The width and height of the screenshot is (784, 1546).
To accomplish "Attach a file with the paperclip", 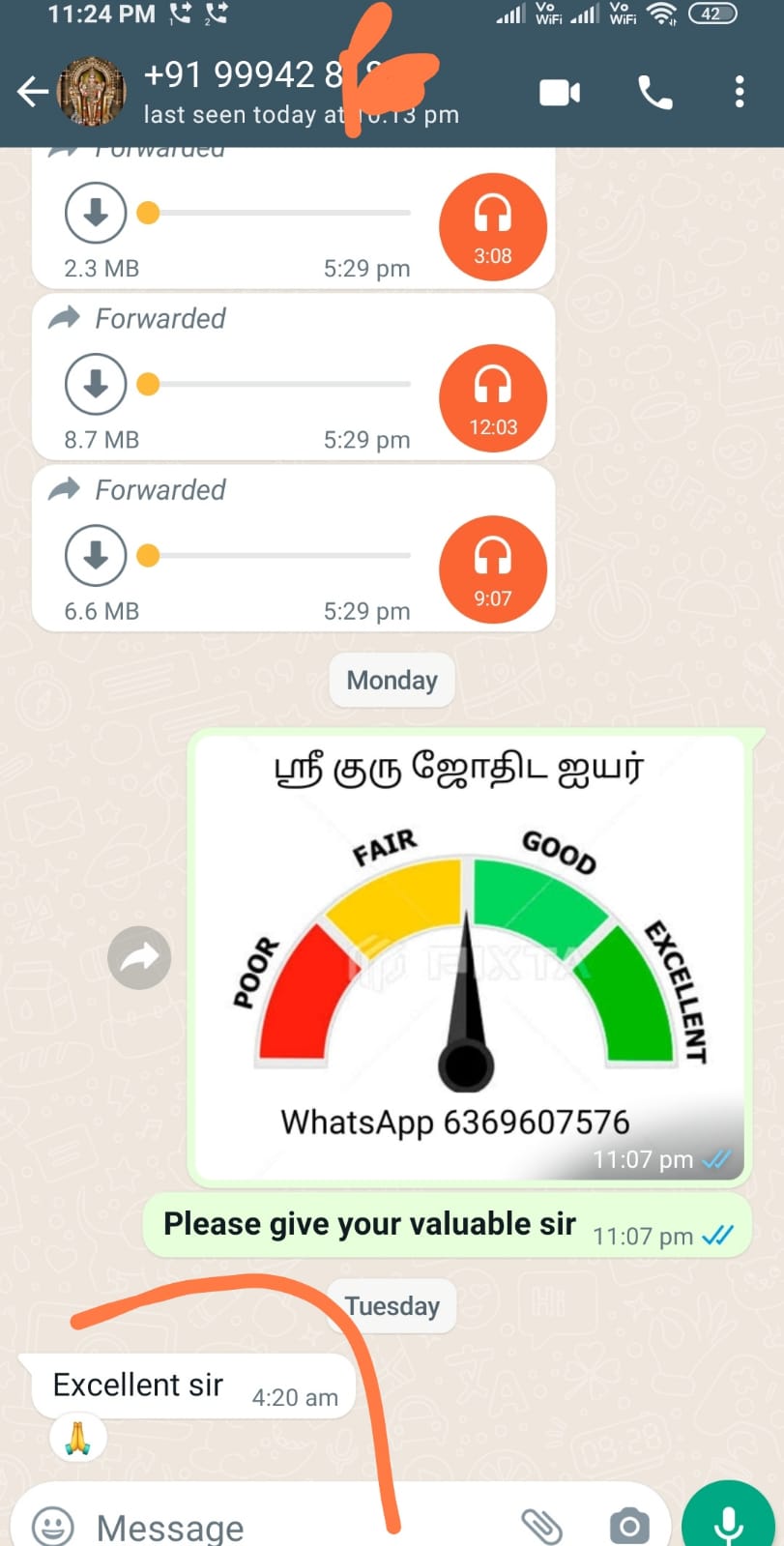I will click(x=541, y=1527).
